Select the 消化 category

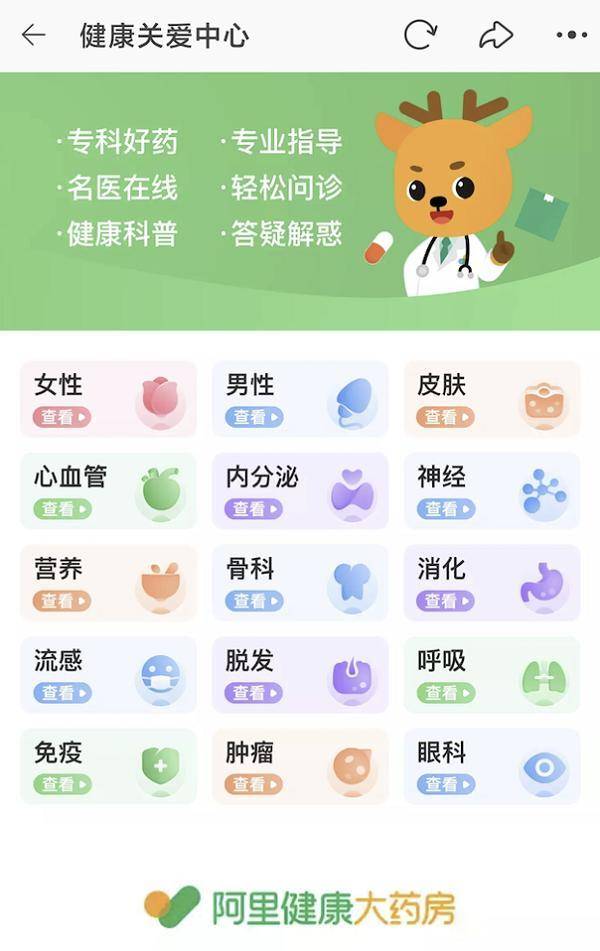[x=491, y=583]
